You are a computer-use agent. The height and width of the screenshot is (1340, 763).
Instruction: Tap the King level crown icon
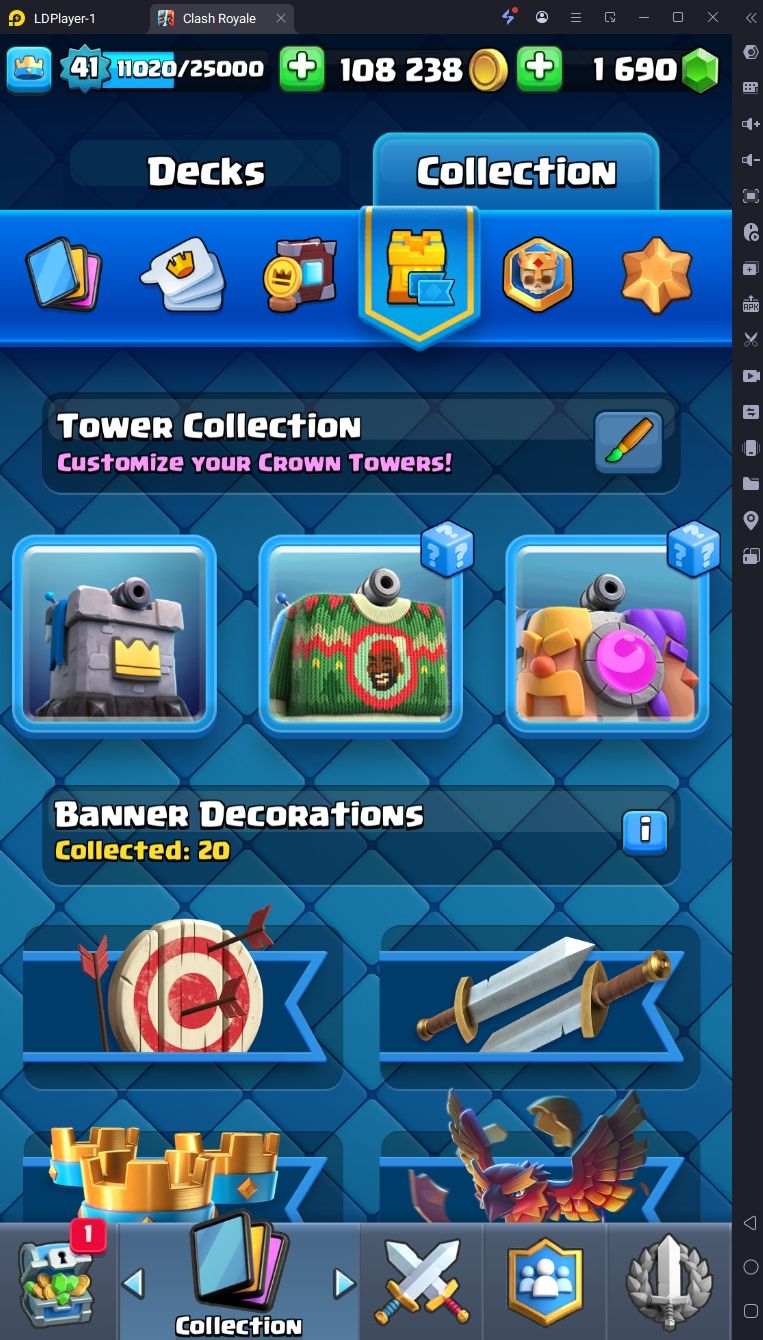pyautogui.click(x=30, y=69)
